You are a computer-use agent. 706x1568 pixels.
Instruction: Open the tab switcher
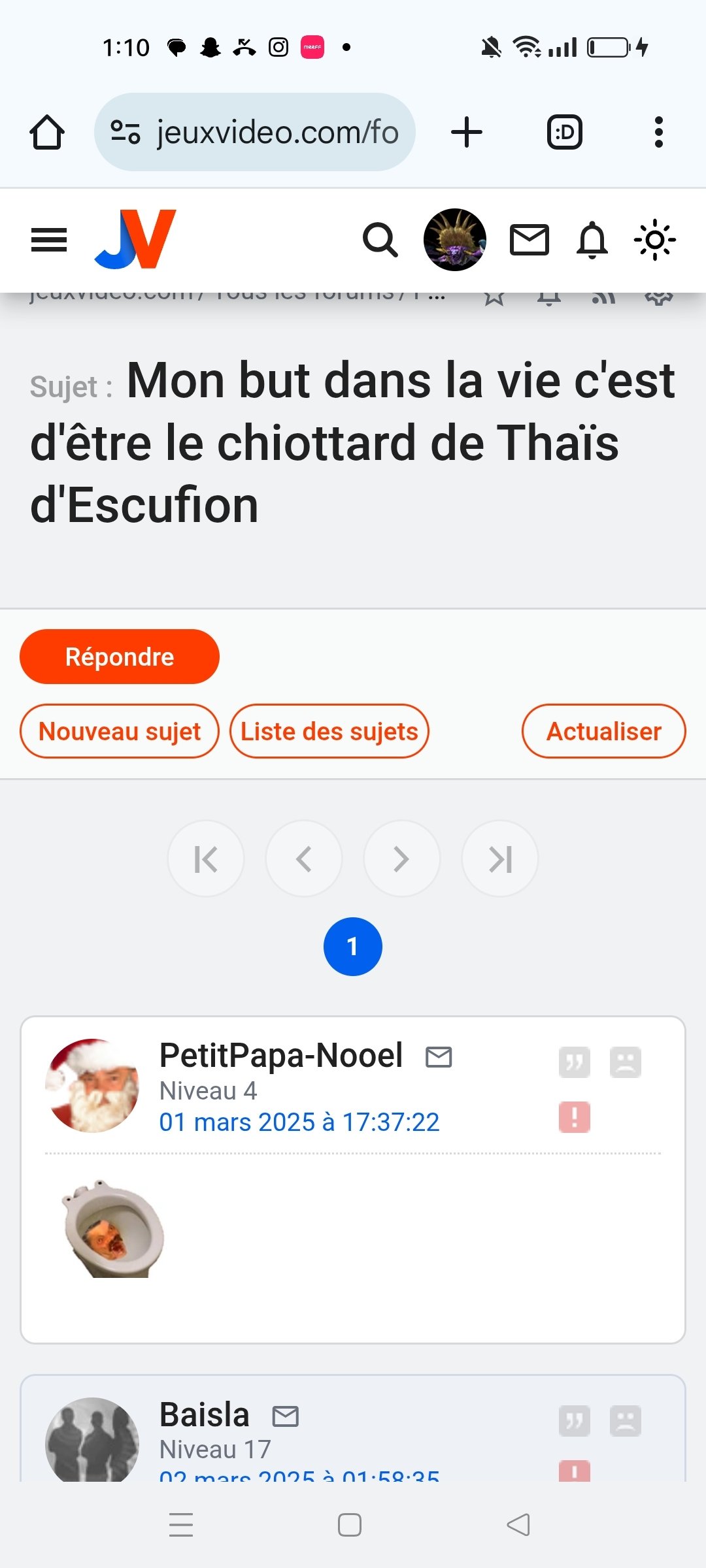coord(564,132)
